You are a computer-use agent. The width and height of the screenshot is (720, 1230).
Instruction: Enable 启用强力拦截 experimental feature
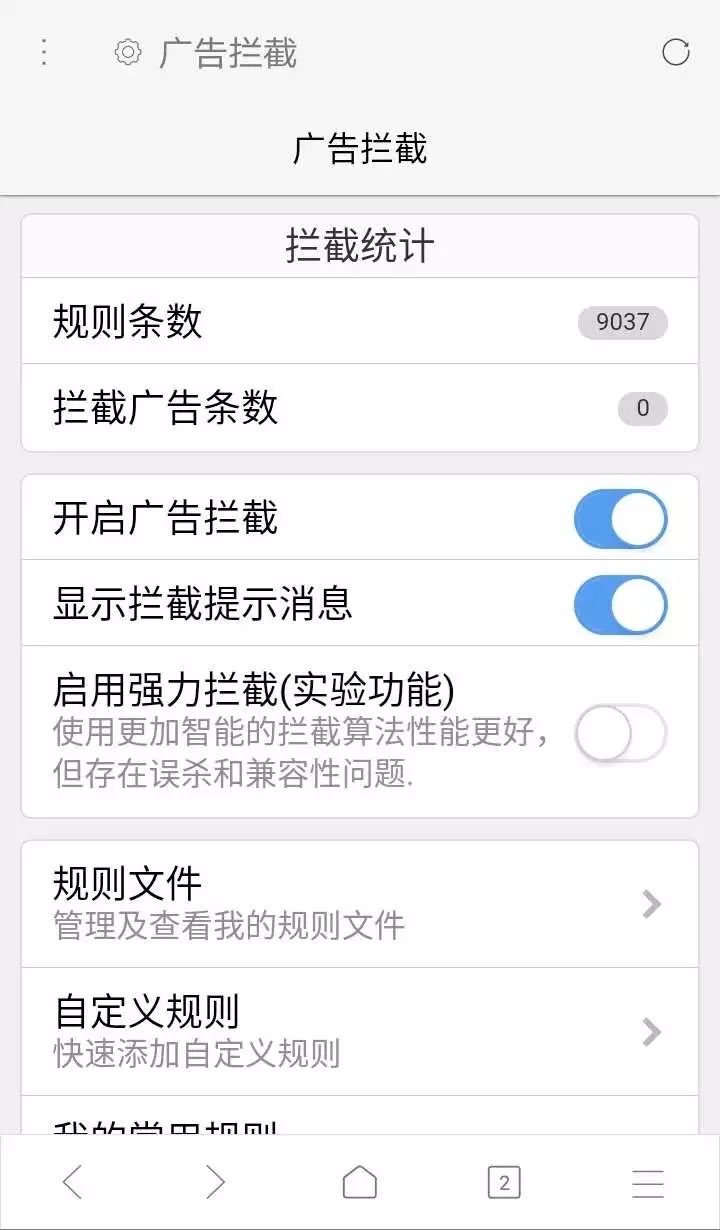pyautogui.click(x=621, y=731)
